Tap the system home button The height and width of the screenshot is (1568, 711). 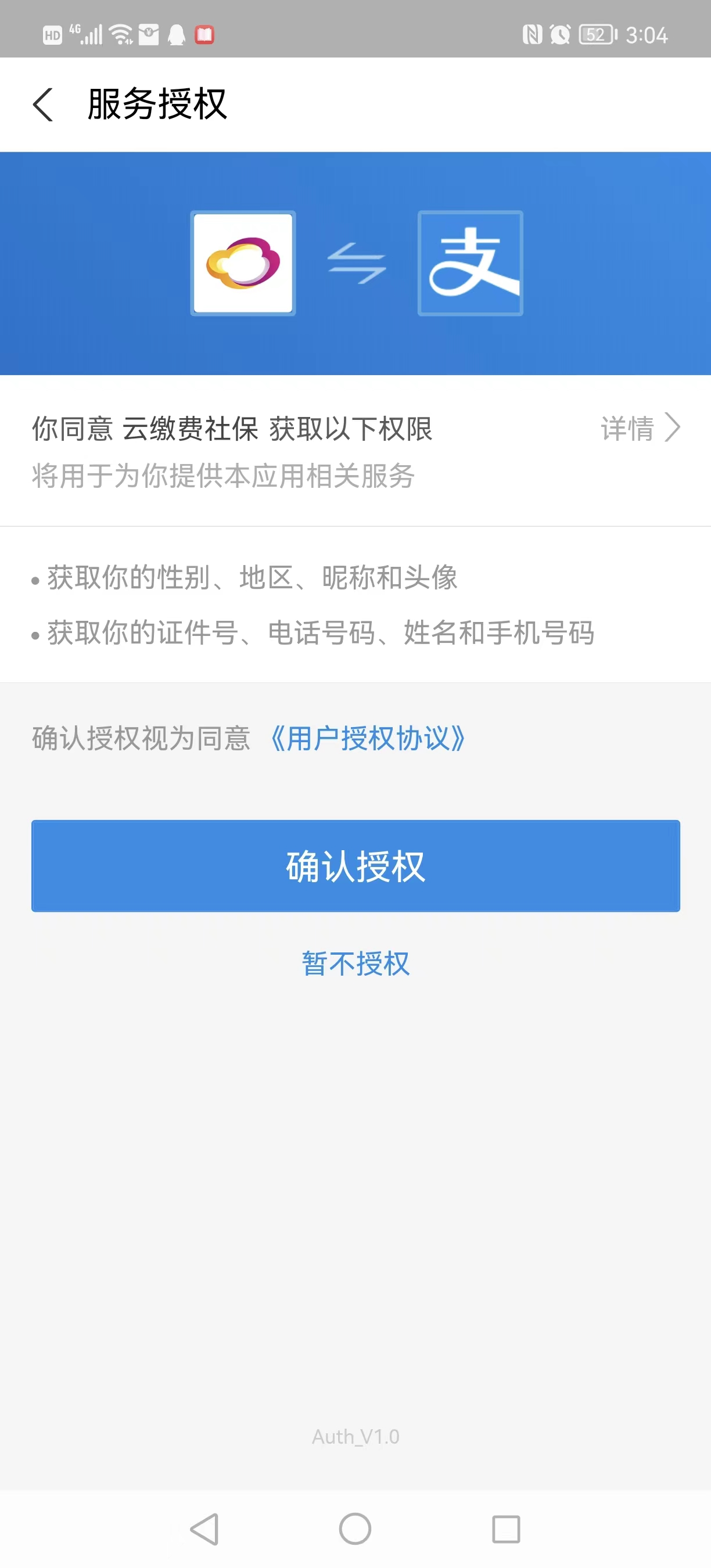(x=355, y=1529)
